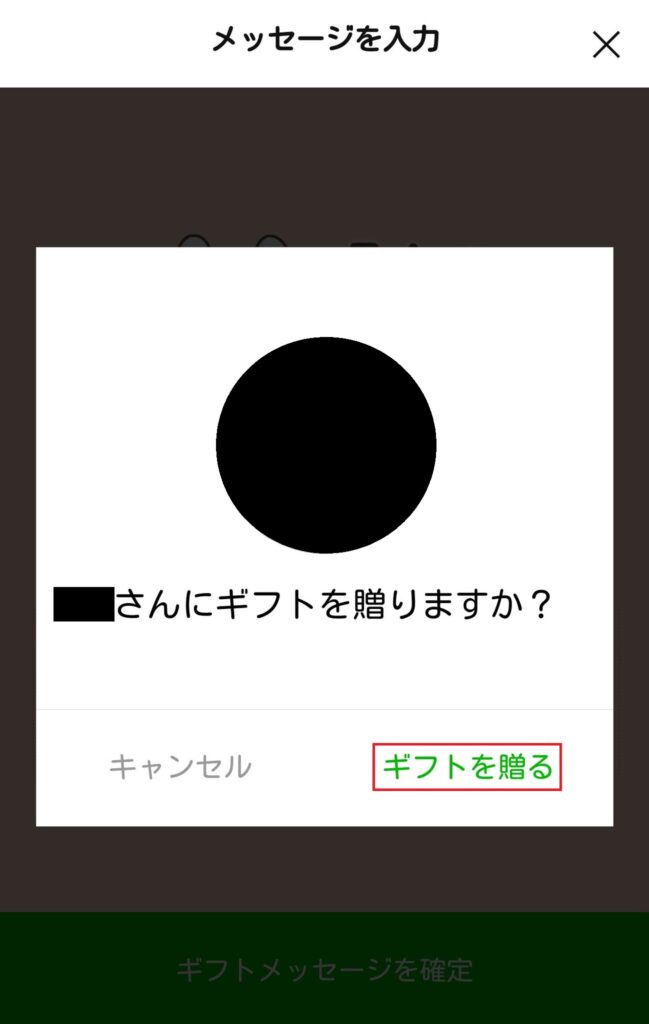Close the メッセージを入力 screen
Image resolution: width=649 pixels, height=1024 pixels.
(606, 44)
